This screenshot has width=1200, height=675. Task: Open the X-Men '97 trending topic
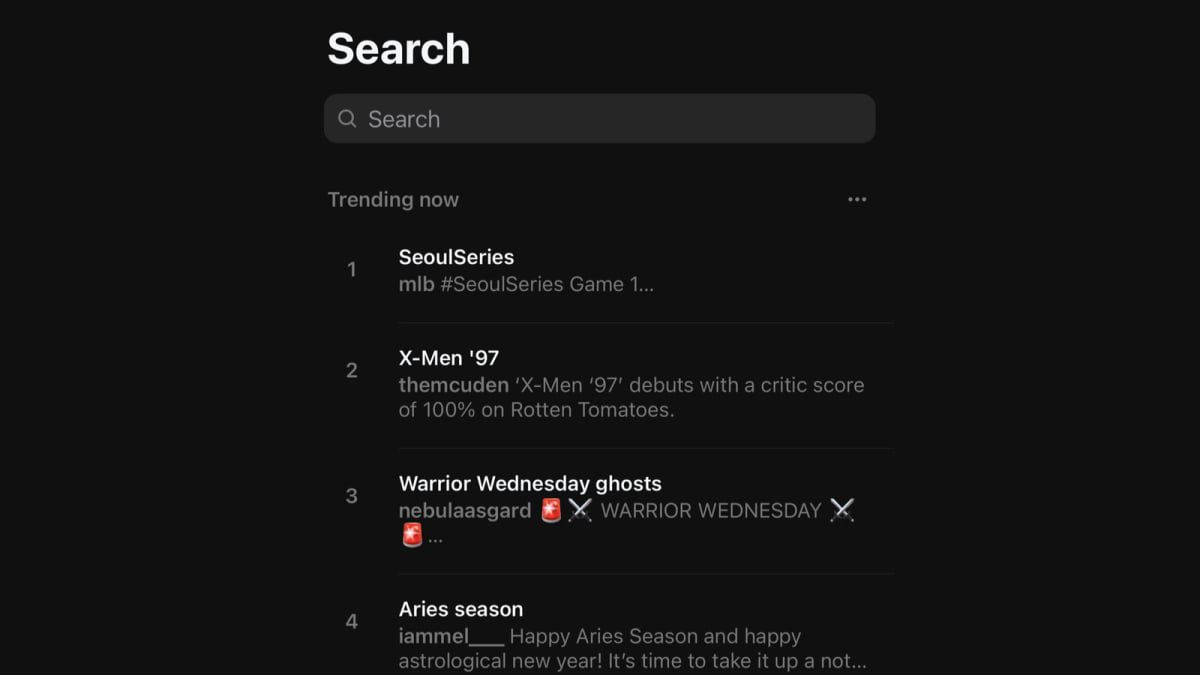point(449,358)
